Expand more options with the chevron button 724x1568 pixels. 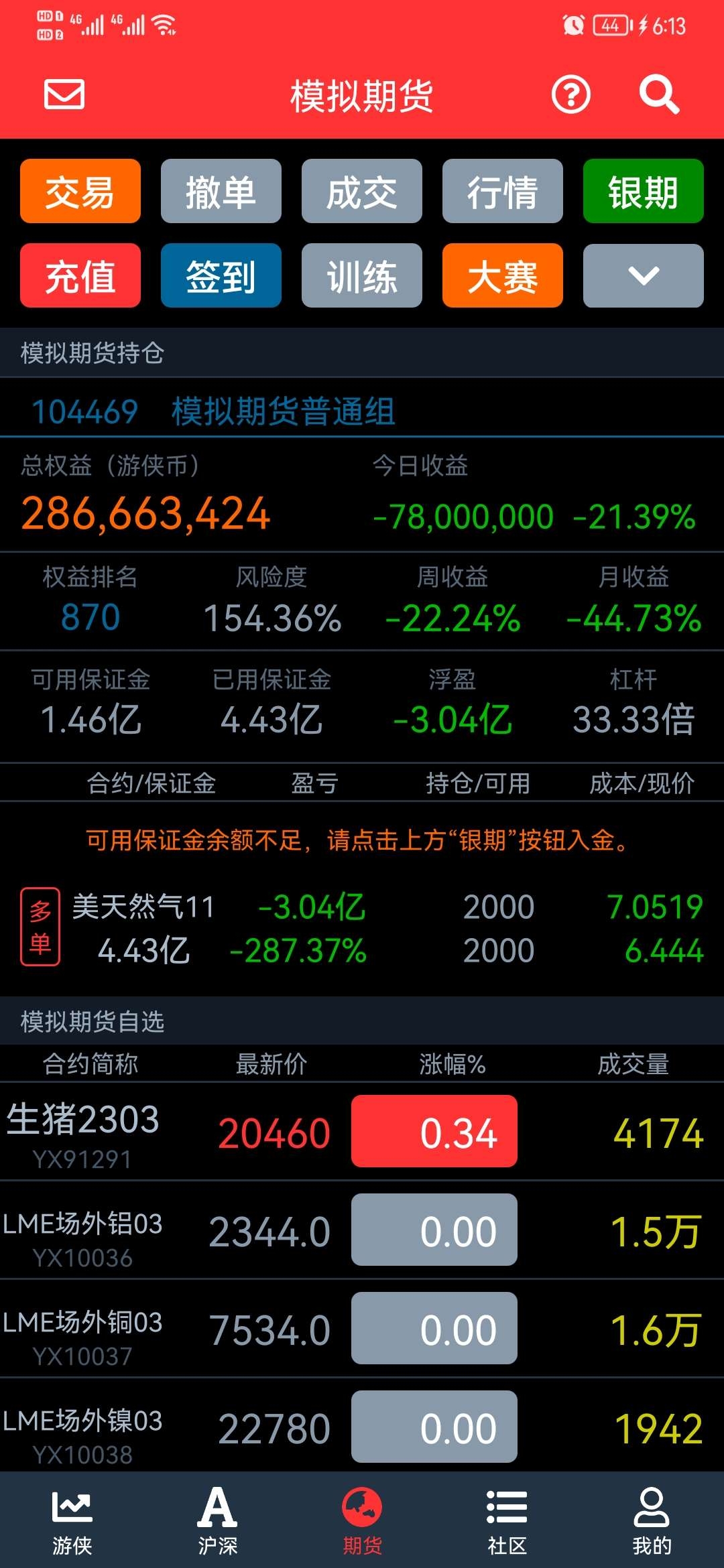(644, 275)
